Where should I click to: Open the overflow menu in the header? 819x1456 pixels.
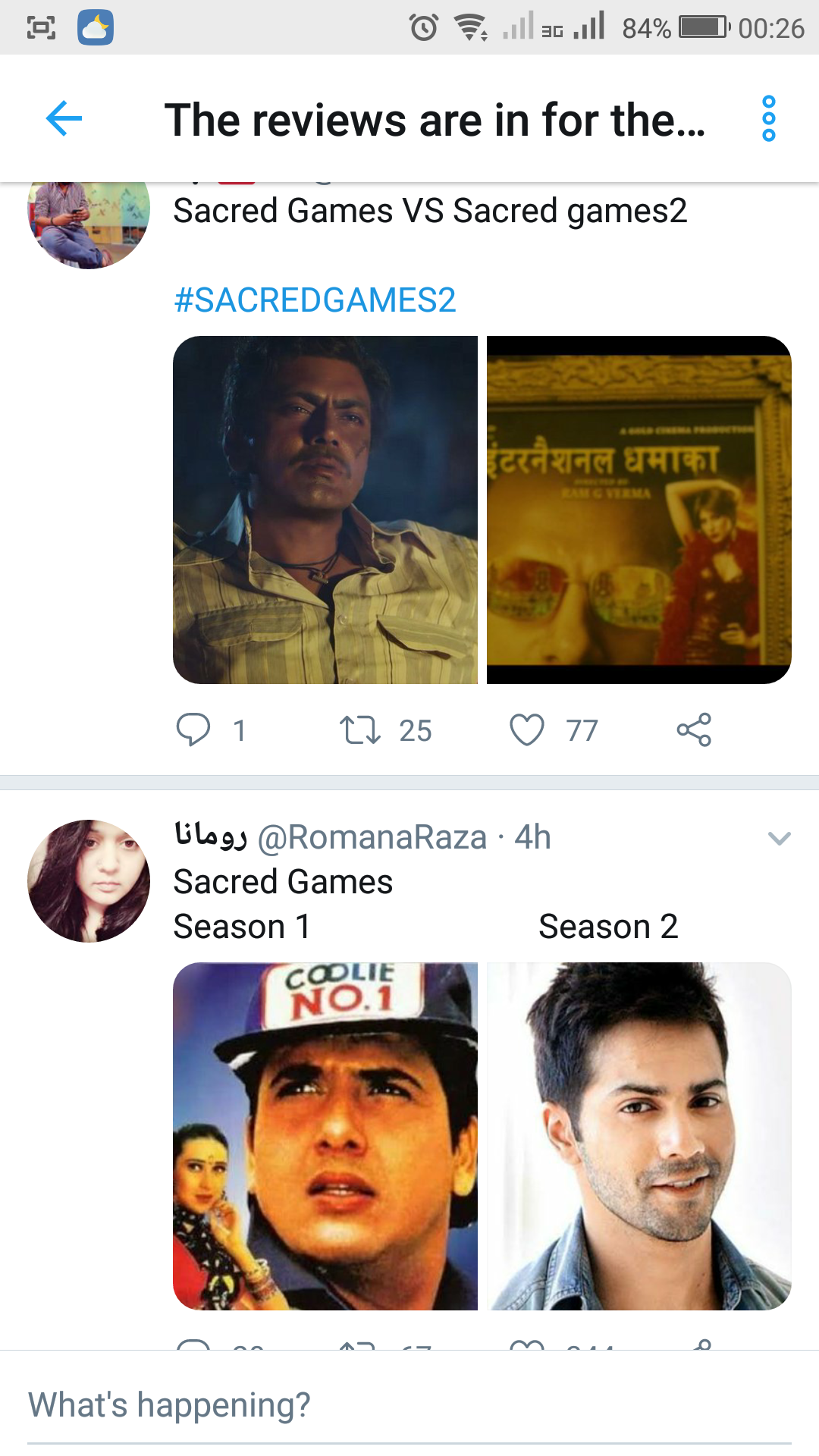768,119
